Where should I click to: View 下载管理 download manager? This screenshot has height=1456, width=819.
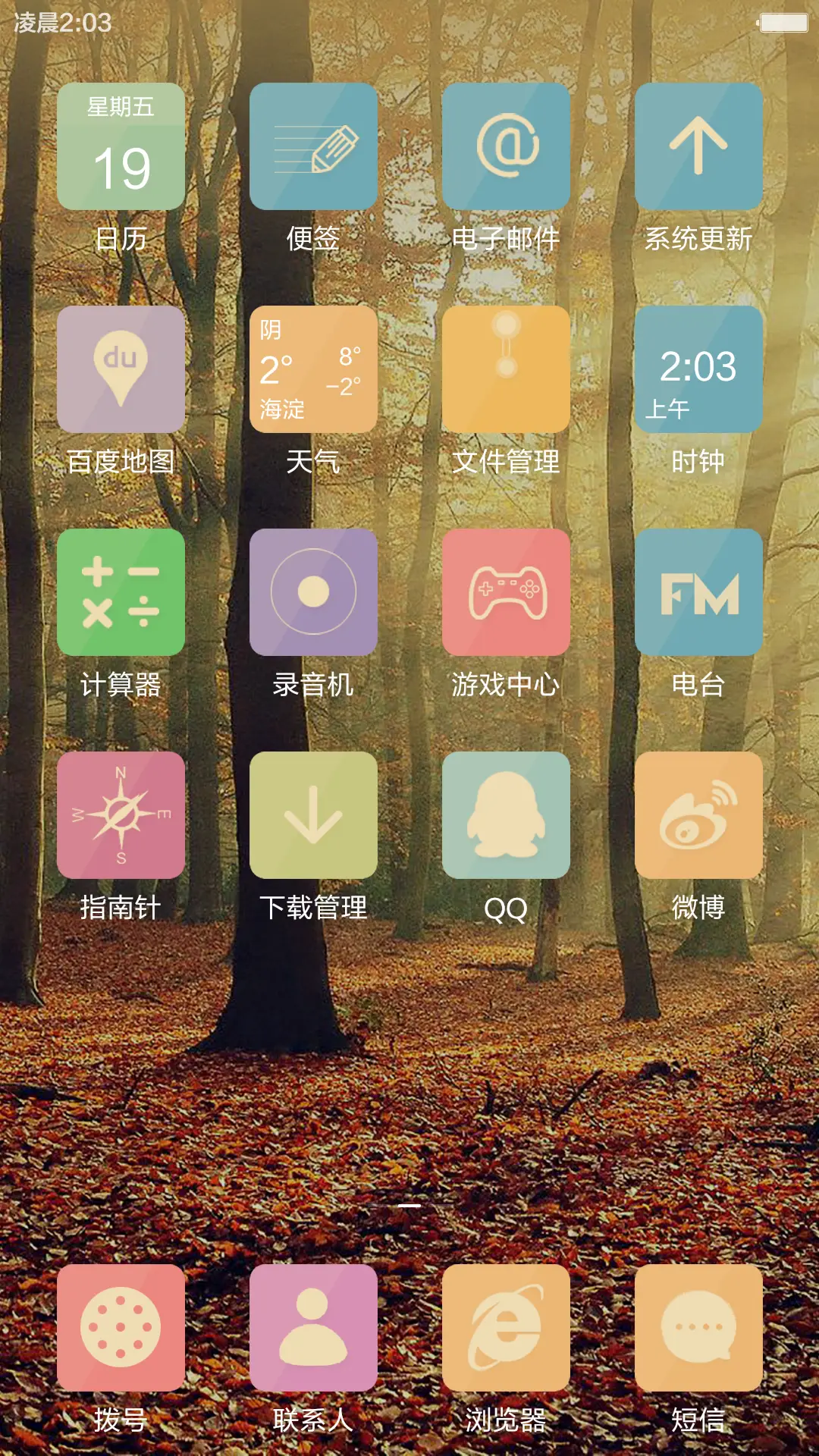(313, 817)
